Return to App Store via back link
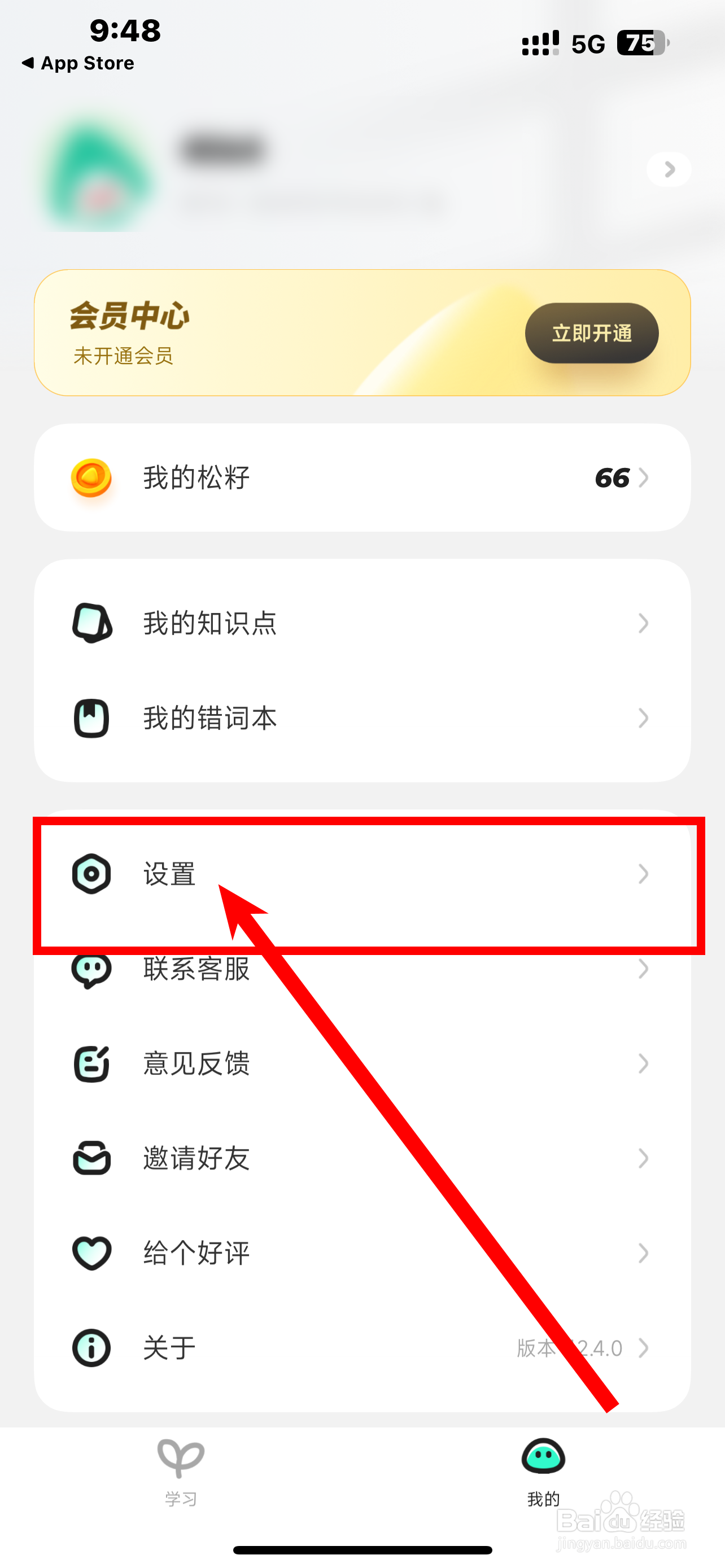The width and height of the screenshot is (725, 1568). 77,63
